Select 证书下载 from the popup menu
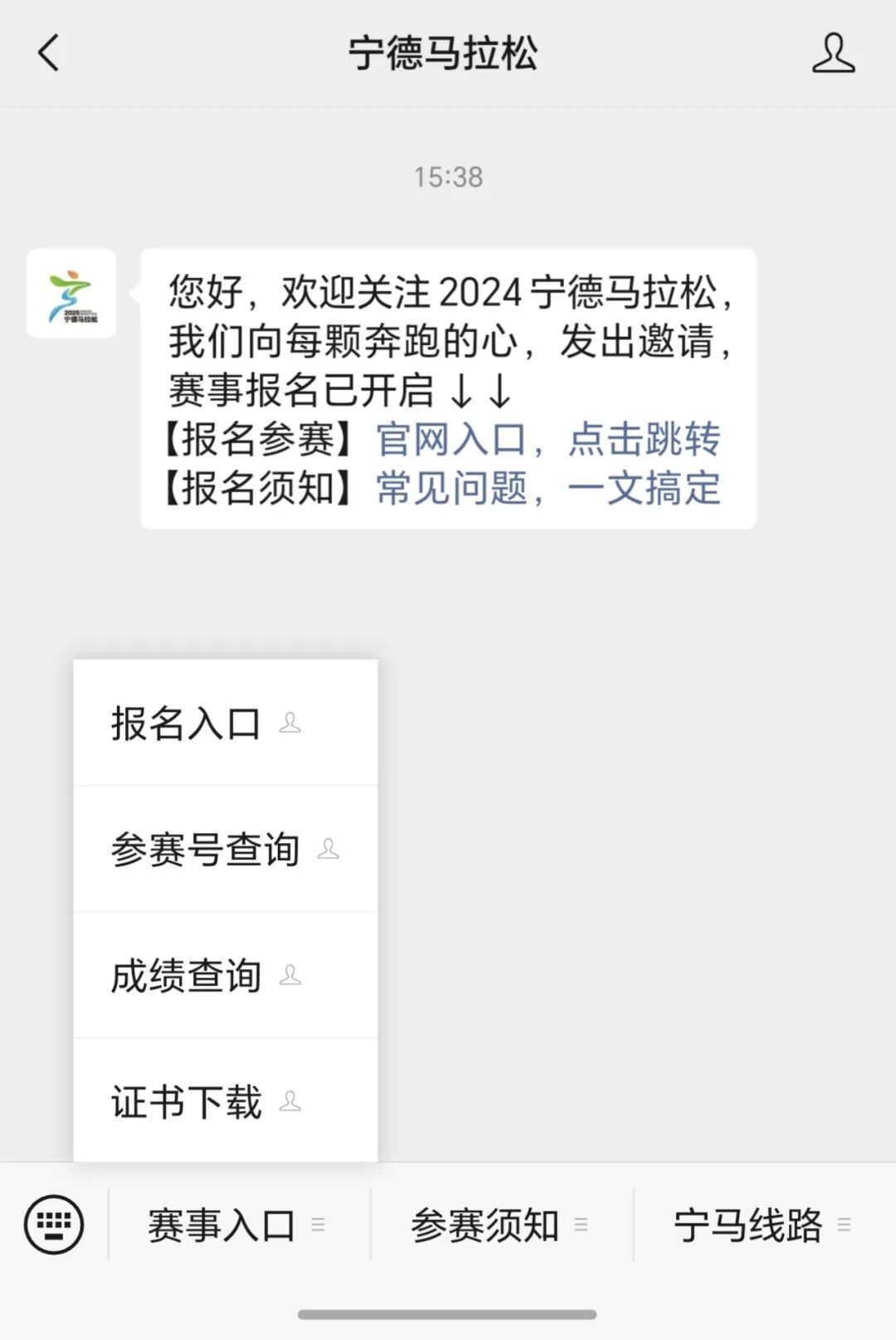 click(x=186, y=1102)
